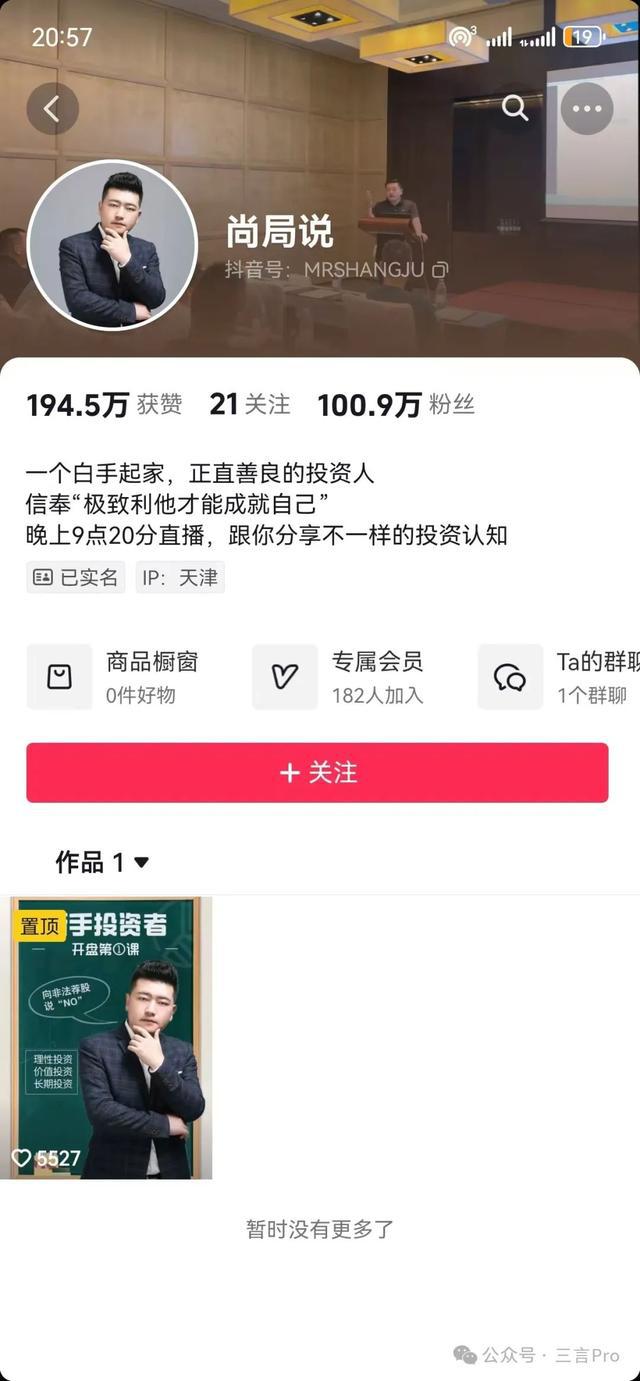
Task: Open the 商品橱窗 shop window
Action: [x=113, y=677]
